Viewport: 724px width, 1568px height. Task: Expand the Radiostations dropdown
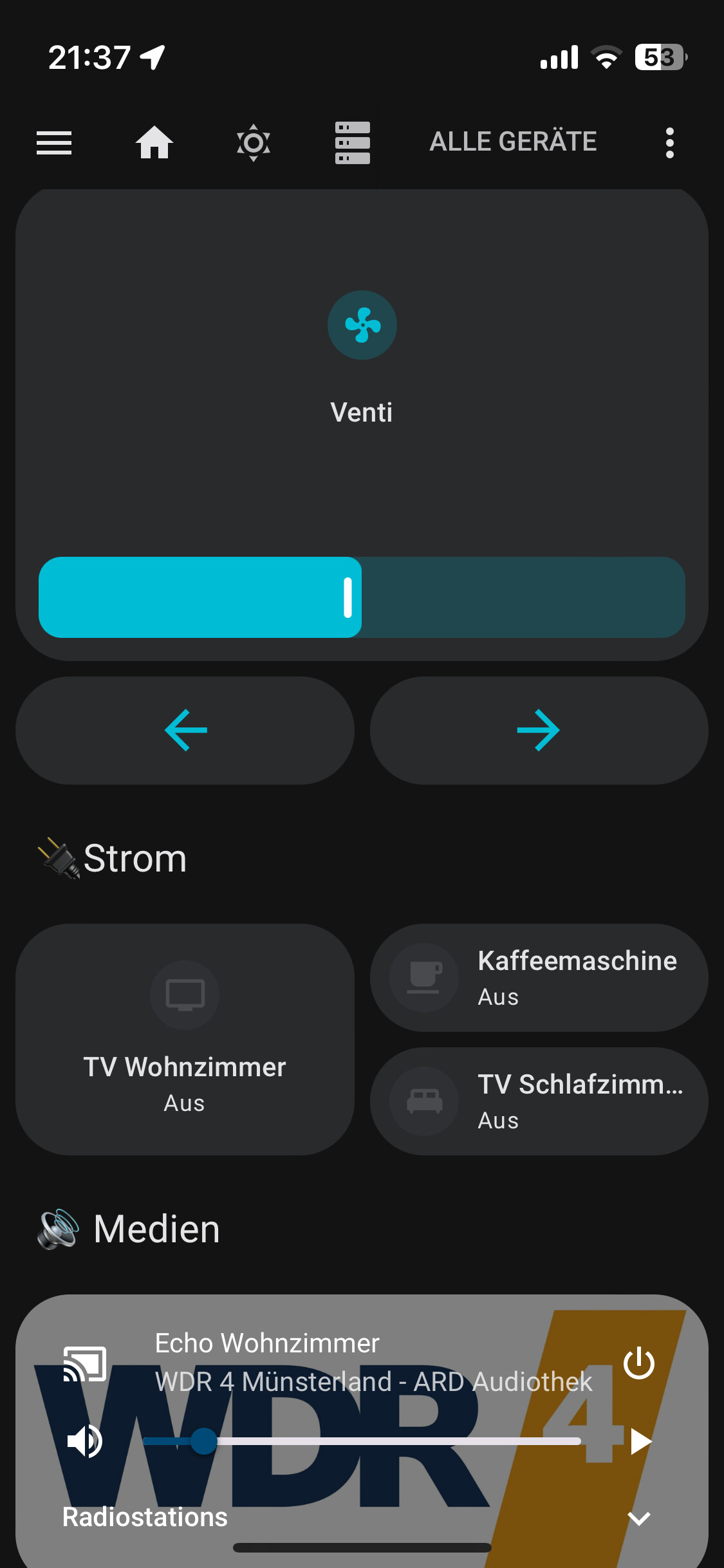click(639, 1518)
